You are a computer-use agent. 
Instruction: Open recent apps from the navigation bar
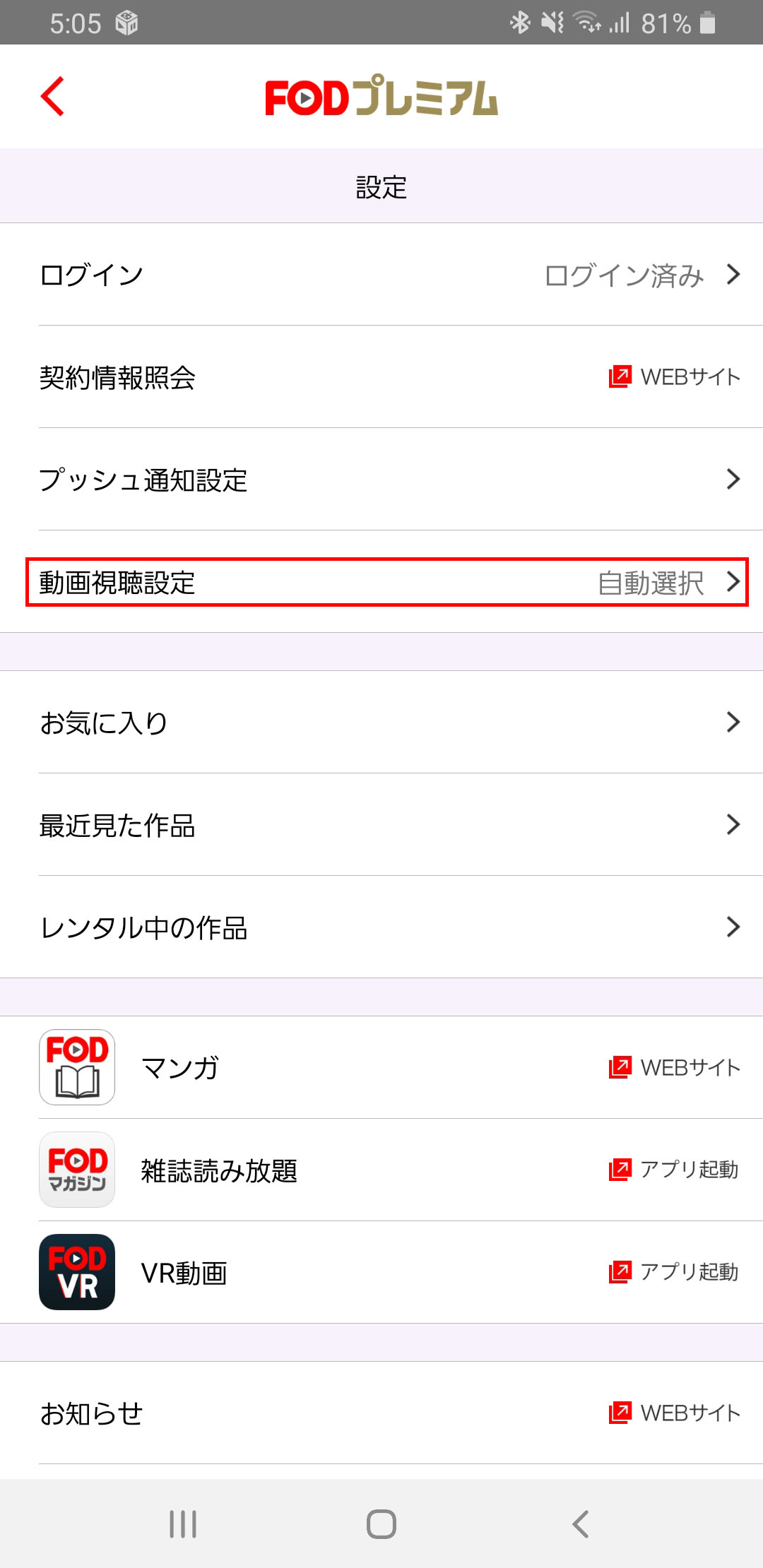(183, 1524)
